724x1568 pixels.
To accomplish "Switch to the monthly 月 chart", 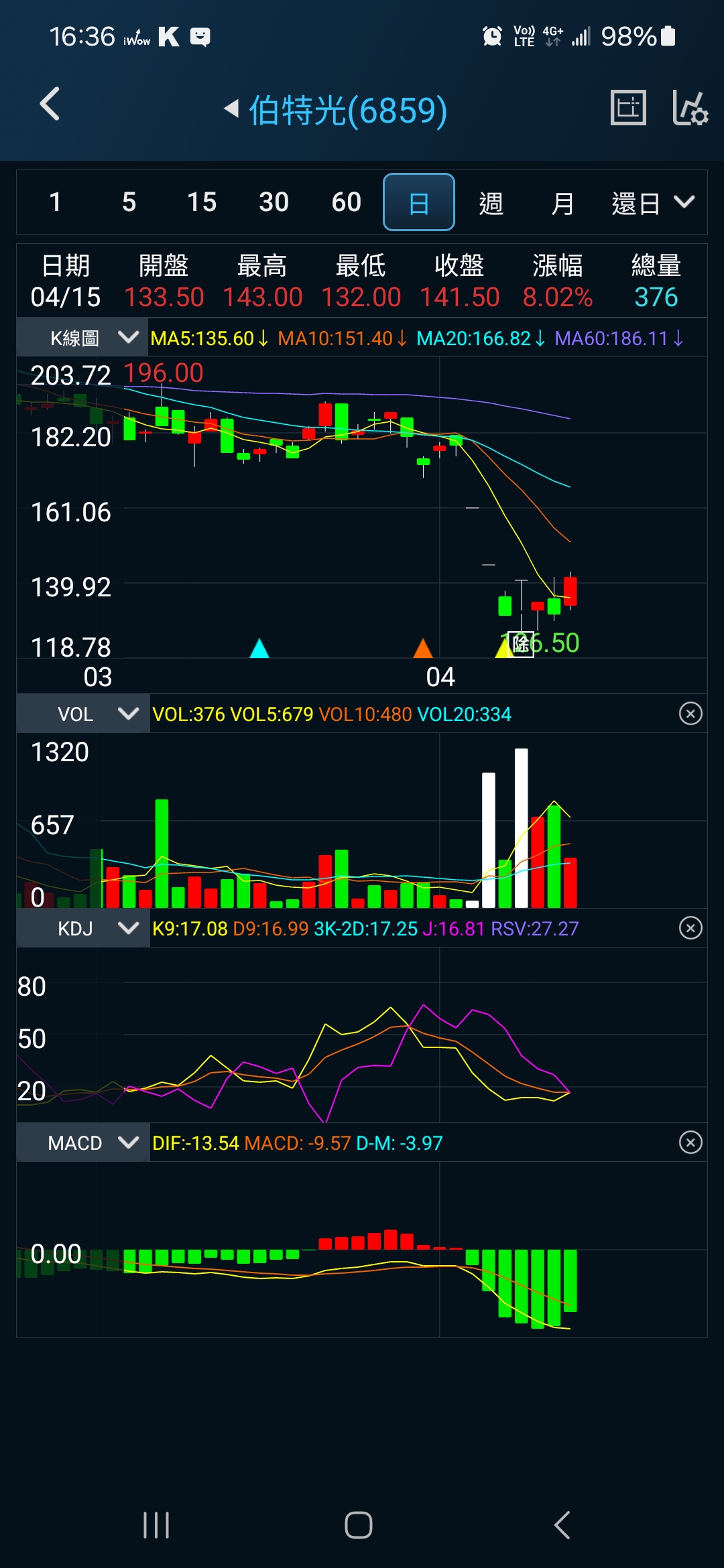I will point(563,202).
